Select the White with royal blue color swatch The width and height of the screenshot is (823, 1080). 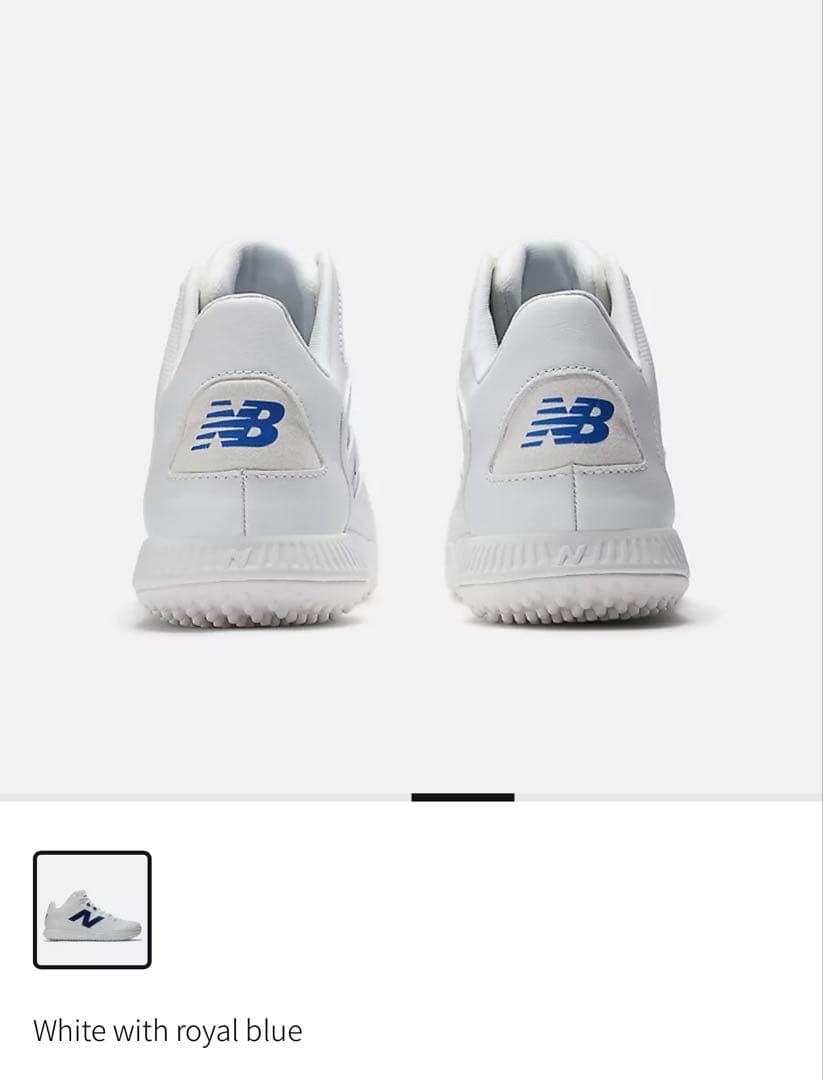[x=92, y=909]
